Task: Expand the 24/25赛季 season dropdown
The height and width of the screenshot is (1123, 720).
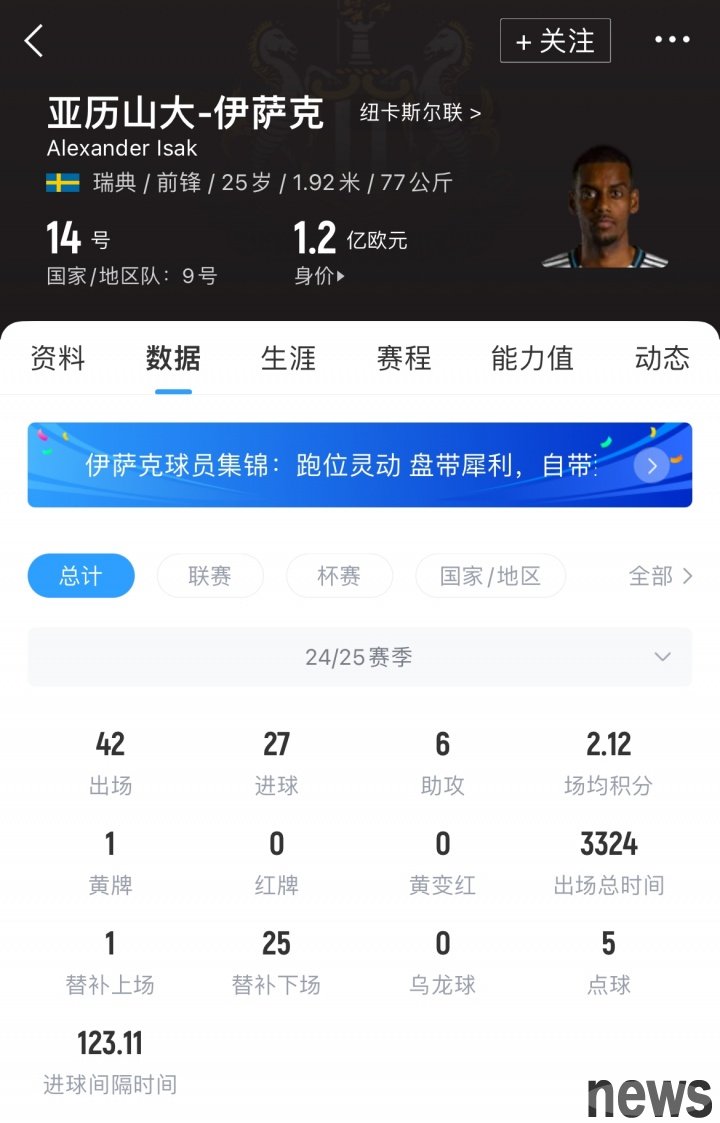Action: click(x=359, y=657)
